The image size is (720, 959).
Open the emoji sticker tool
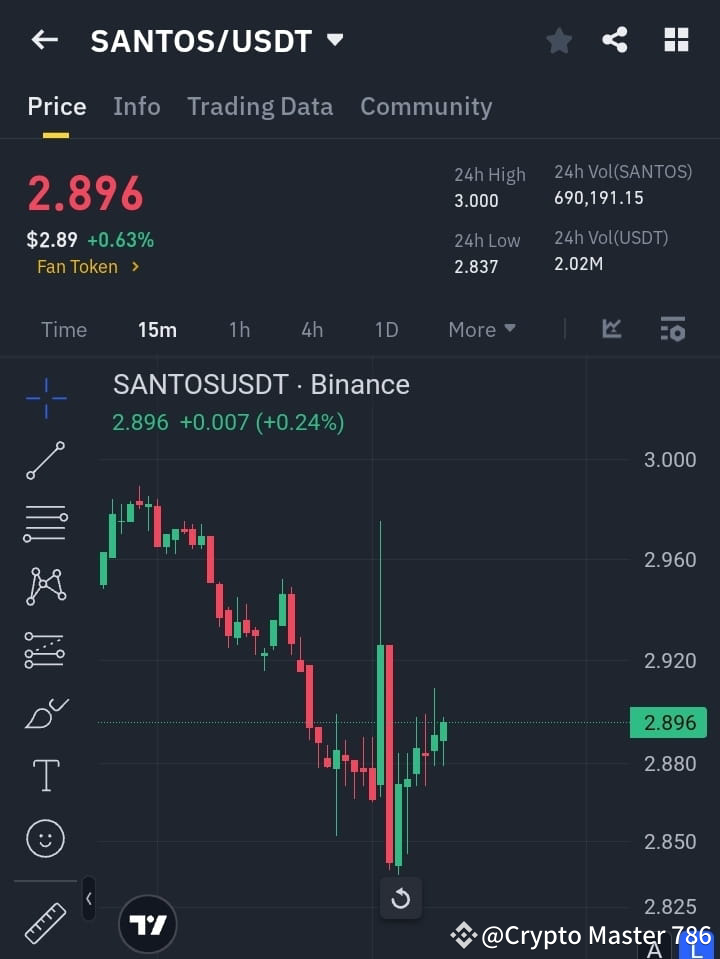[44, 838]
